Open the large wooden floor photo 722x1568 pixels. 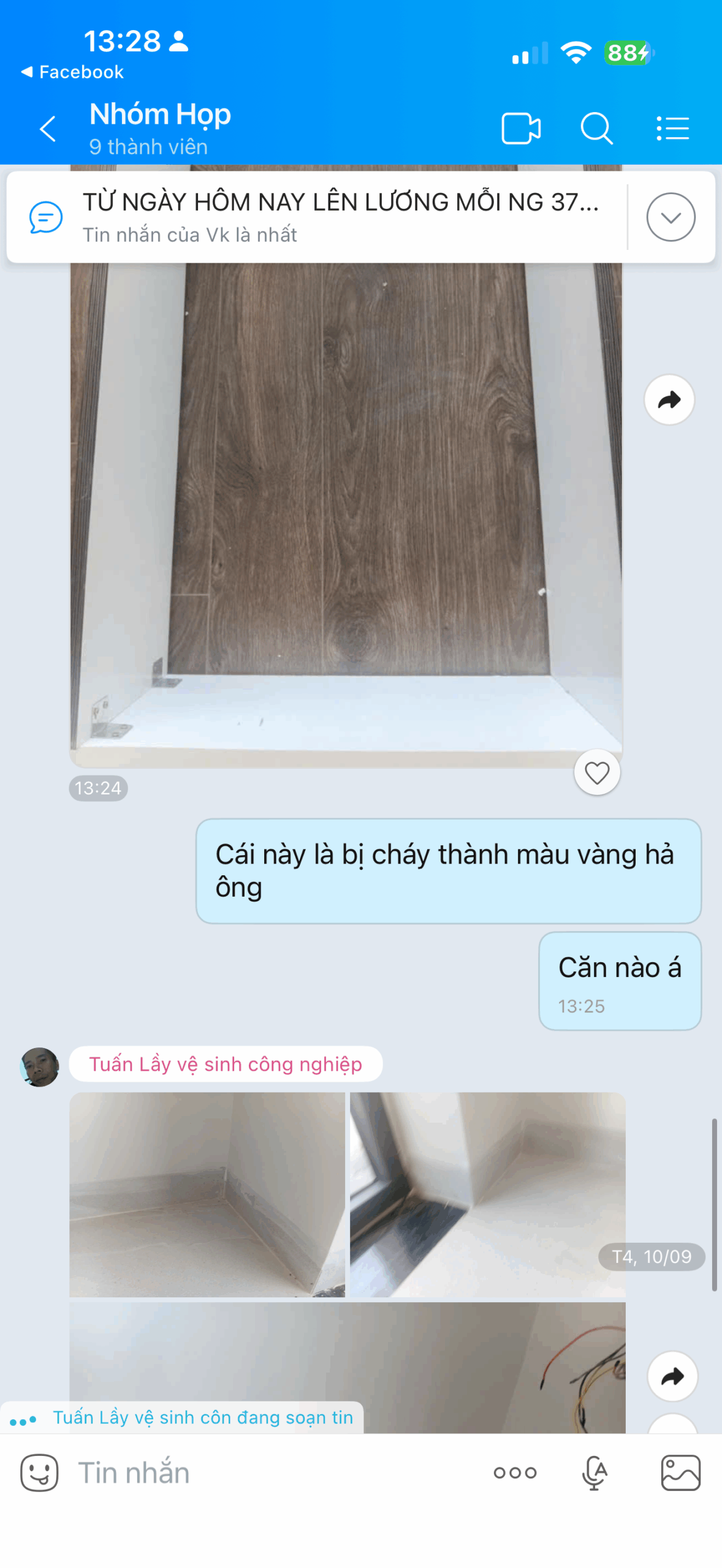coord(346,514)
